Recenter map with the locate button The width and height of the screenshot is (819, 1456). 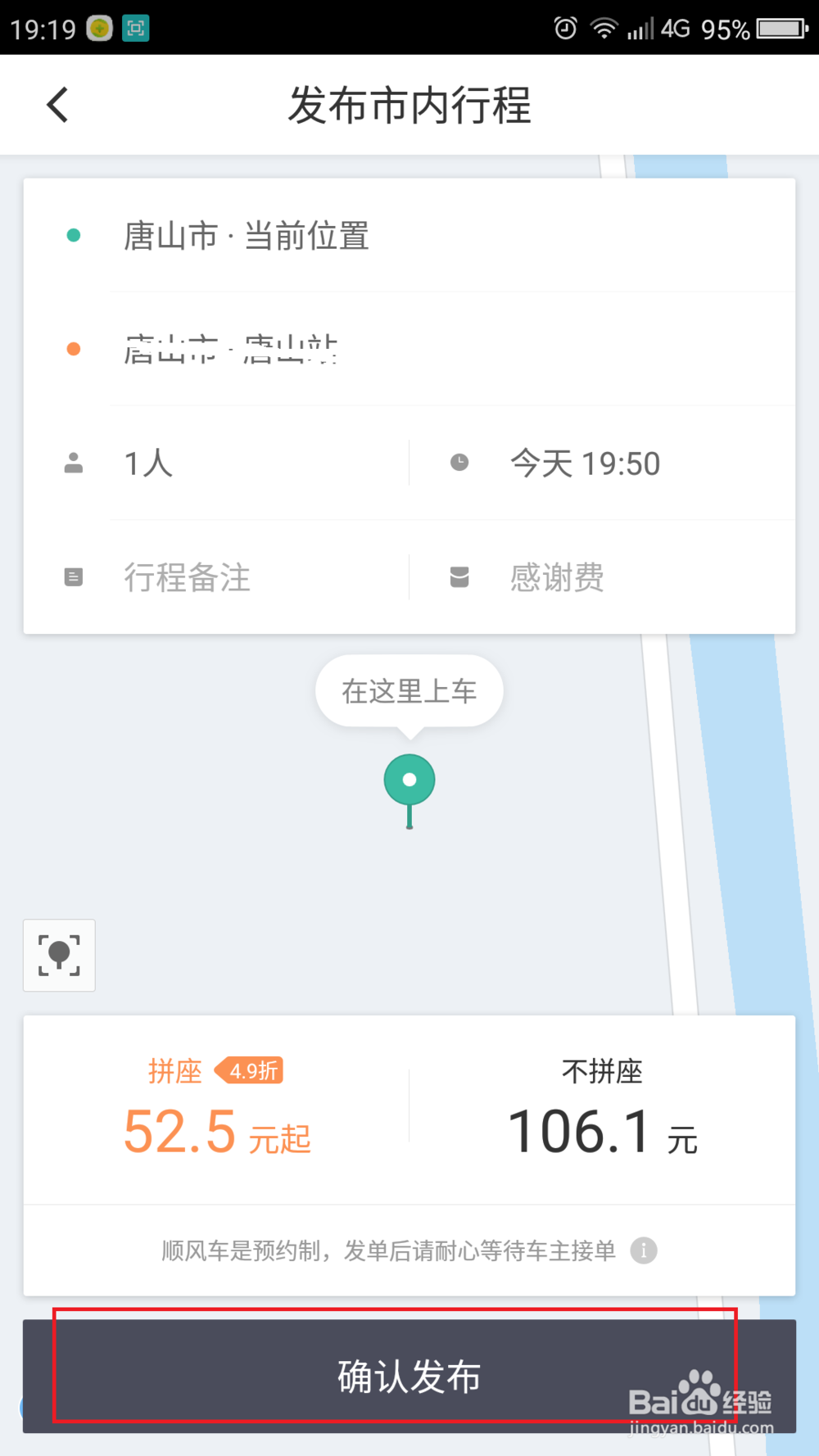[59, 956]
